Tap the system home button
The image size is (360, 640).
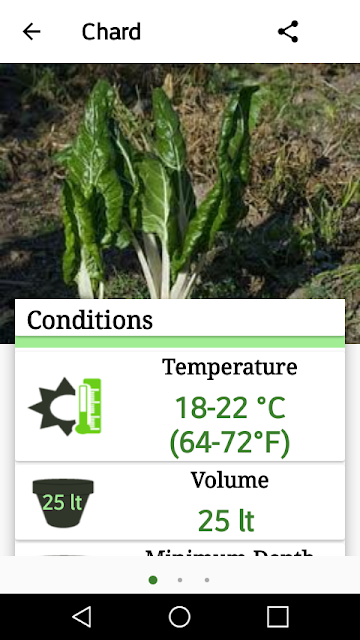point(180,616)
